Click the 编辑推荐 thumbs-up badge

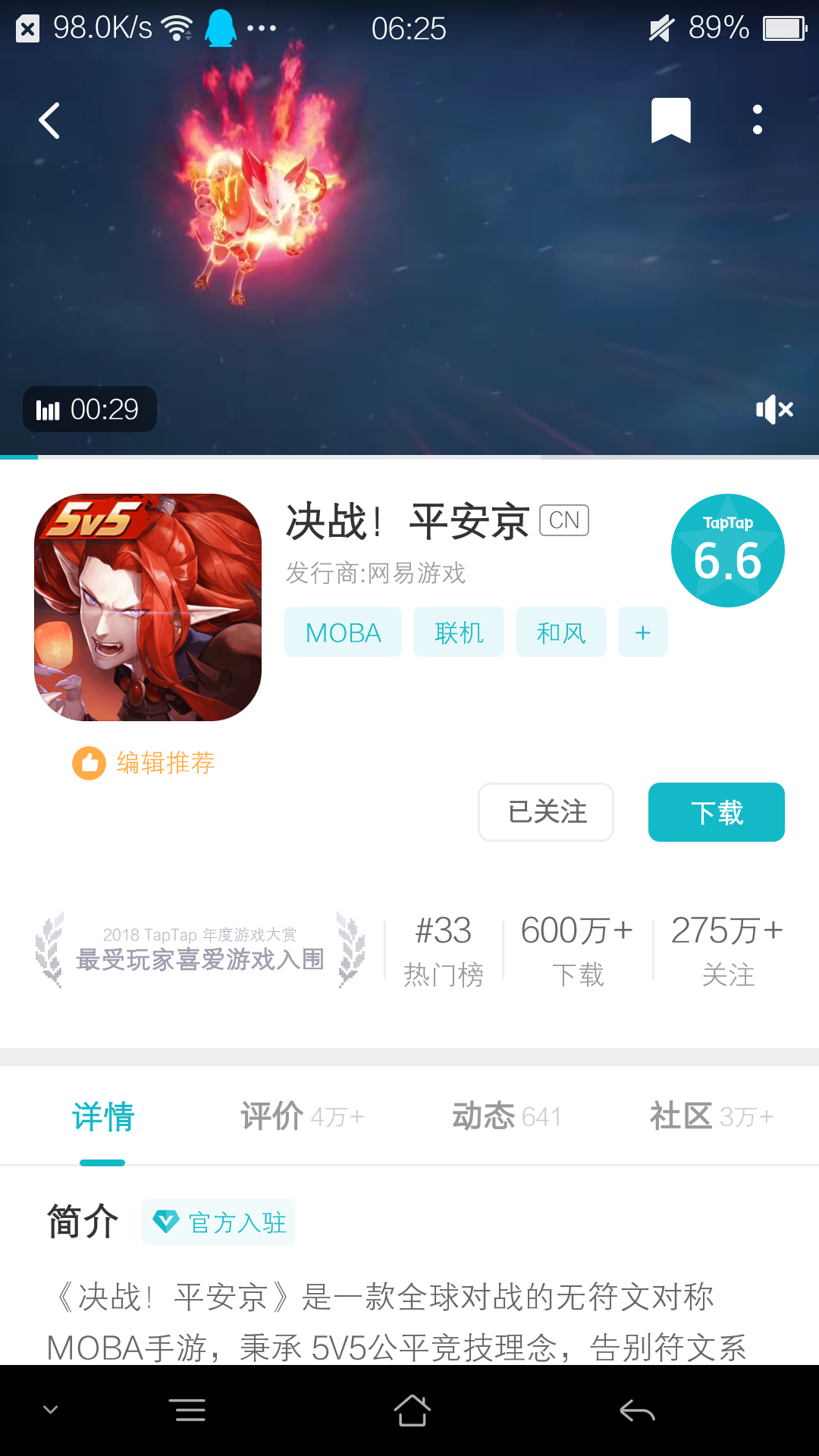(144, 763)
